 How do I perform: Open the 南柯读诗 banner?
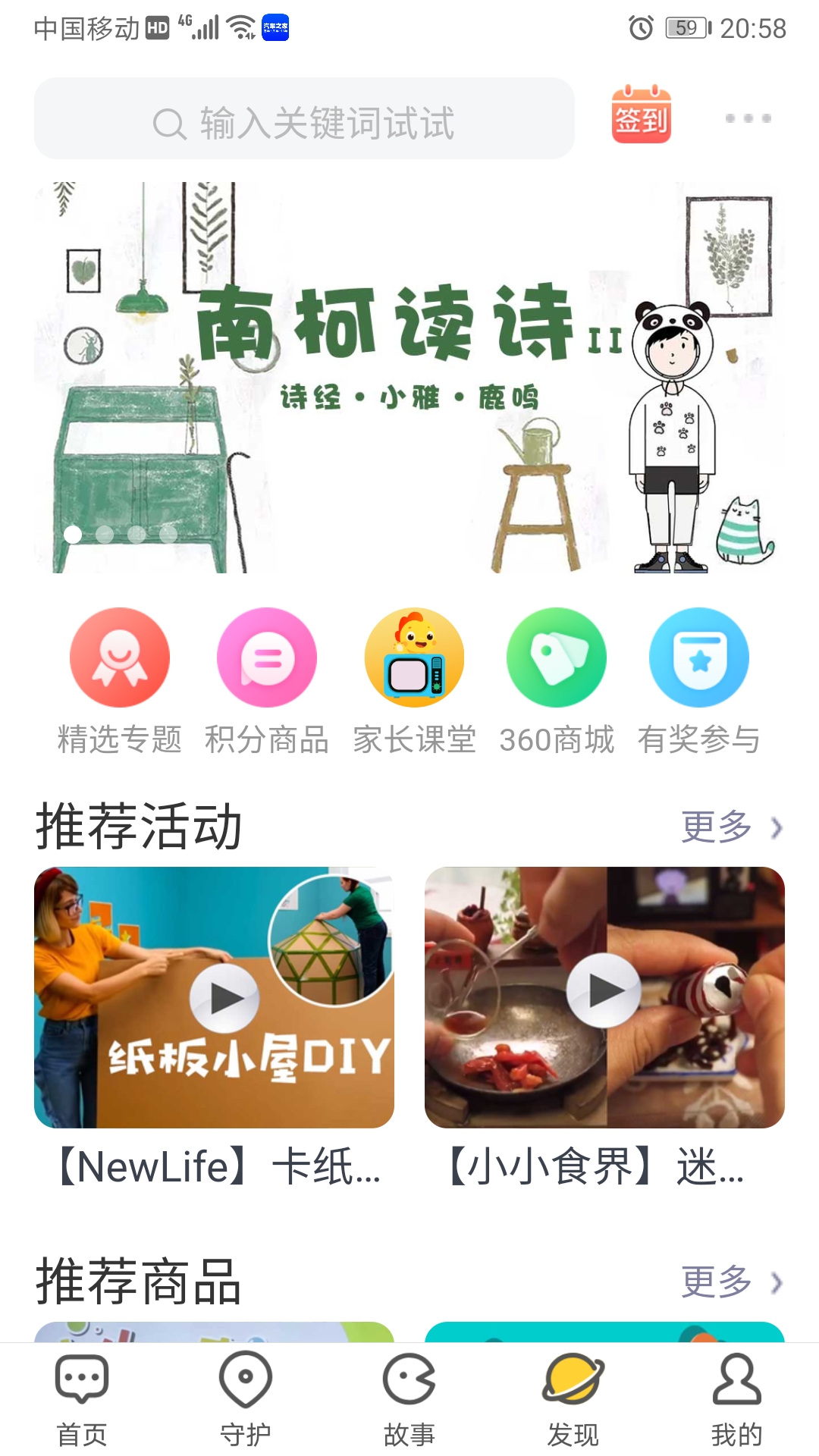[409, 377]
